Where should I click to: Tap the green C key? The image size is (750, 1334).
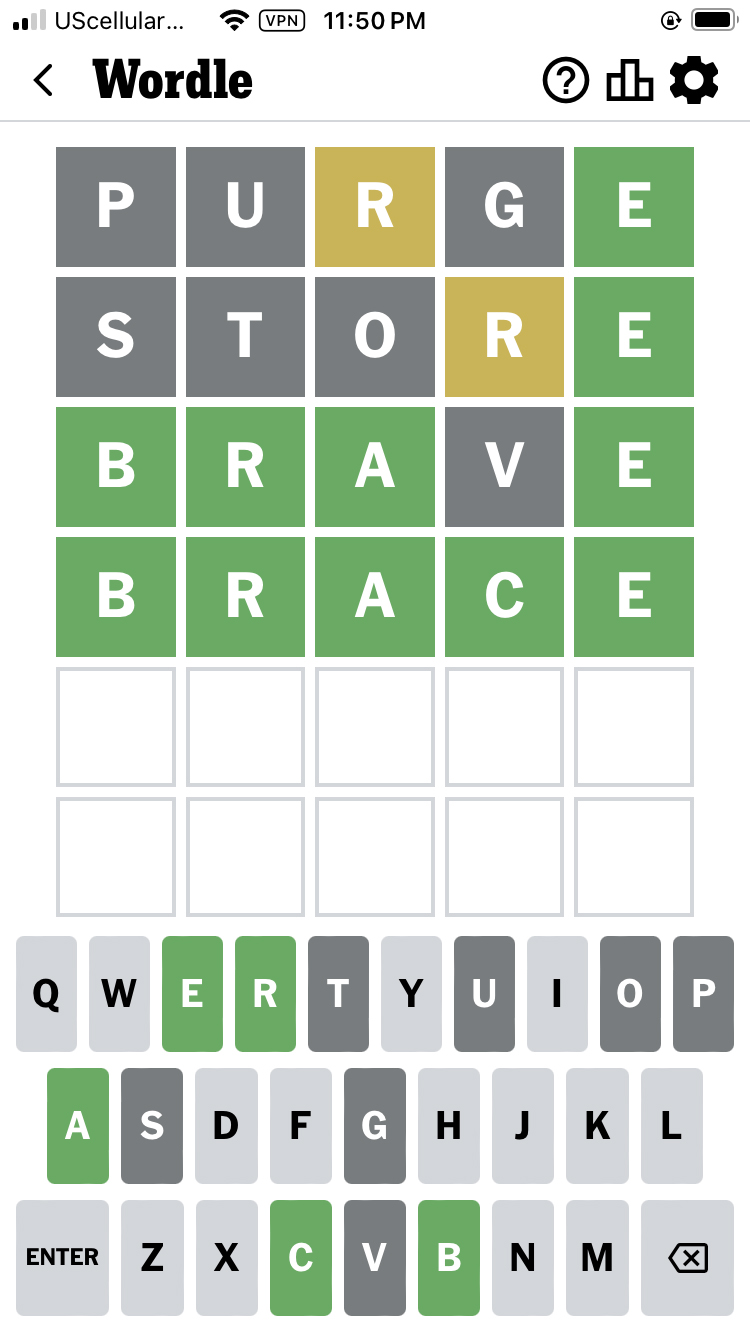pos(300,1257)
